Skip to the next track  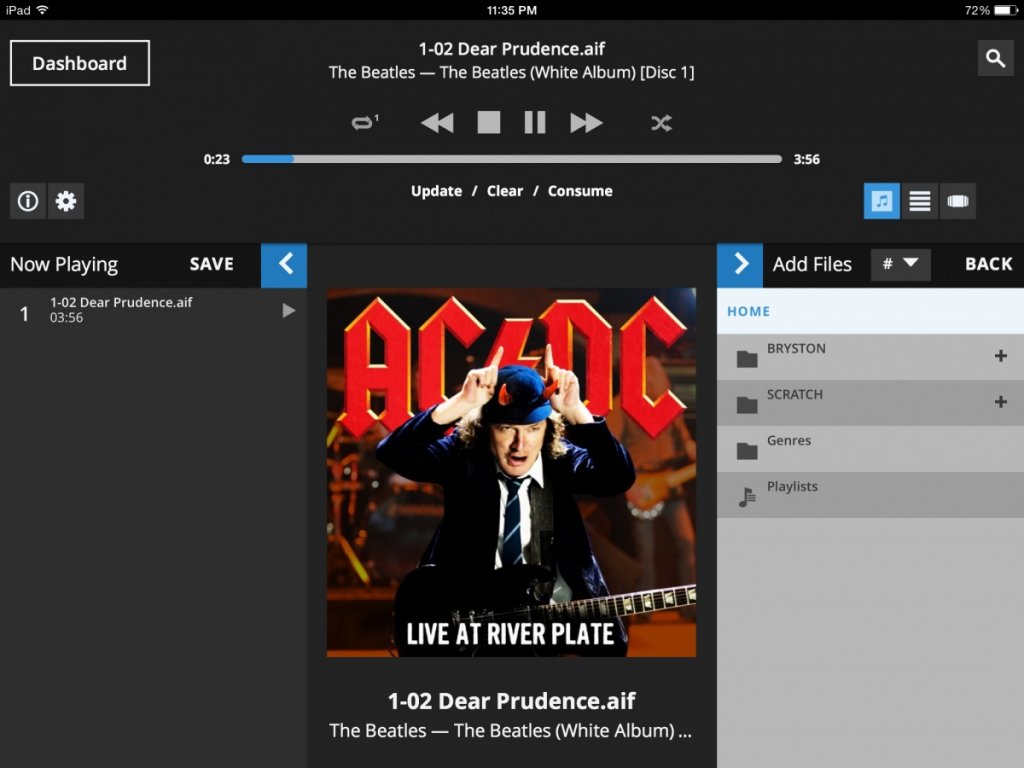coord(586,123)
